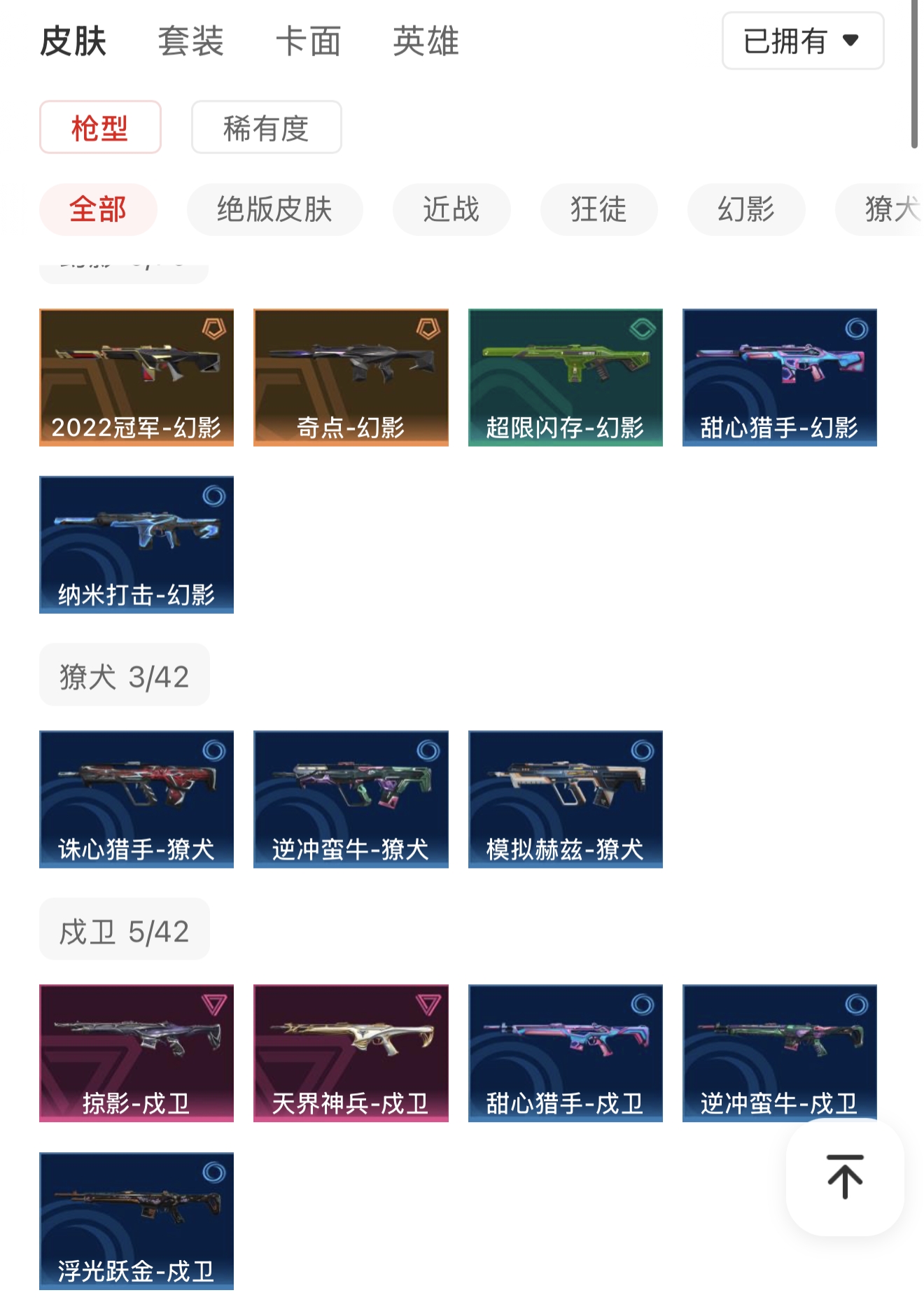Open the 浮光跃金-戍卫 skin
This screenshot has height=1309, width=924.
tap(136, 1221)
